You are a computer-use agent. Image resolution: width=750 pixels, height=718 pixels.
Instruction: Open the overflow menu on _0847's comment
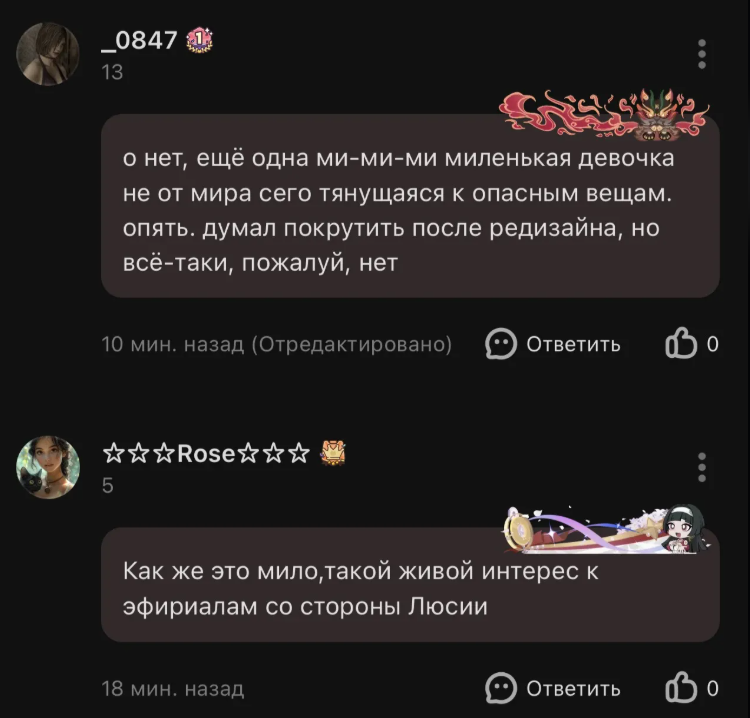(702, 54)
